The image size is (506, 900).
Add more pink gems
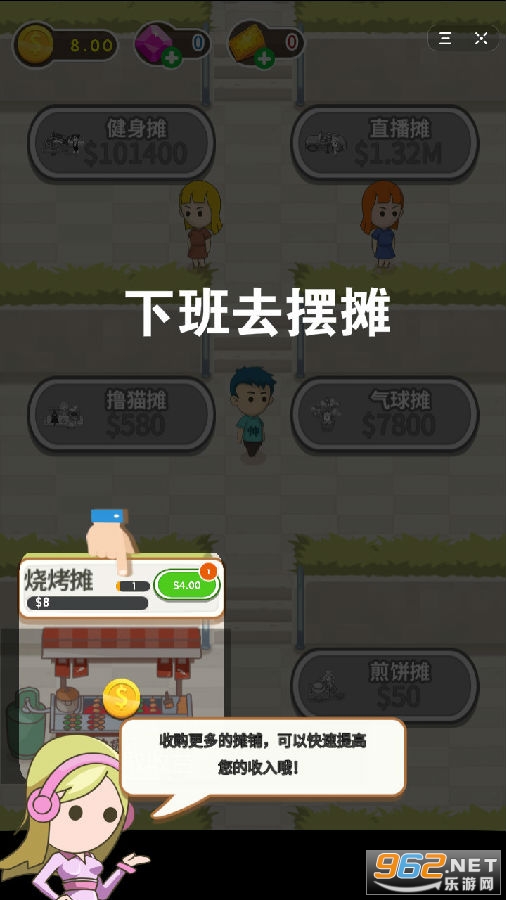pyautogui.click(x=172, y=57)
